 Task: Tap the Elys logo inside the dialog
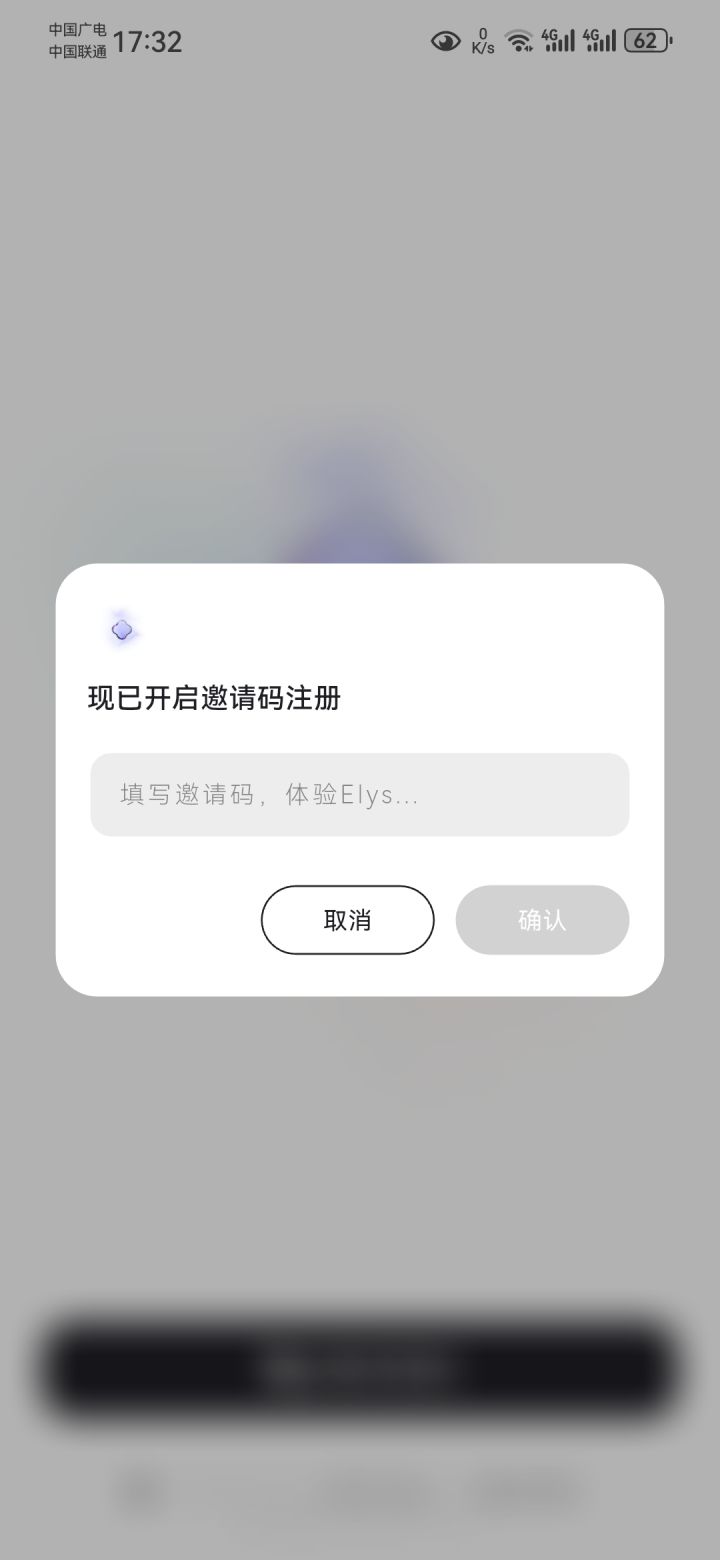click(122, 630)
